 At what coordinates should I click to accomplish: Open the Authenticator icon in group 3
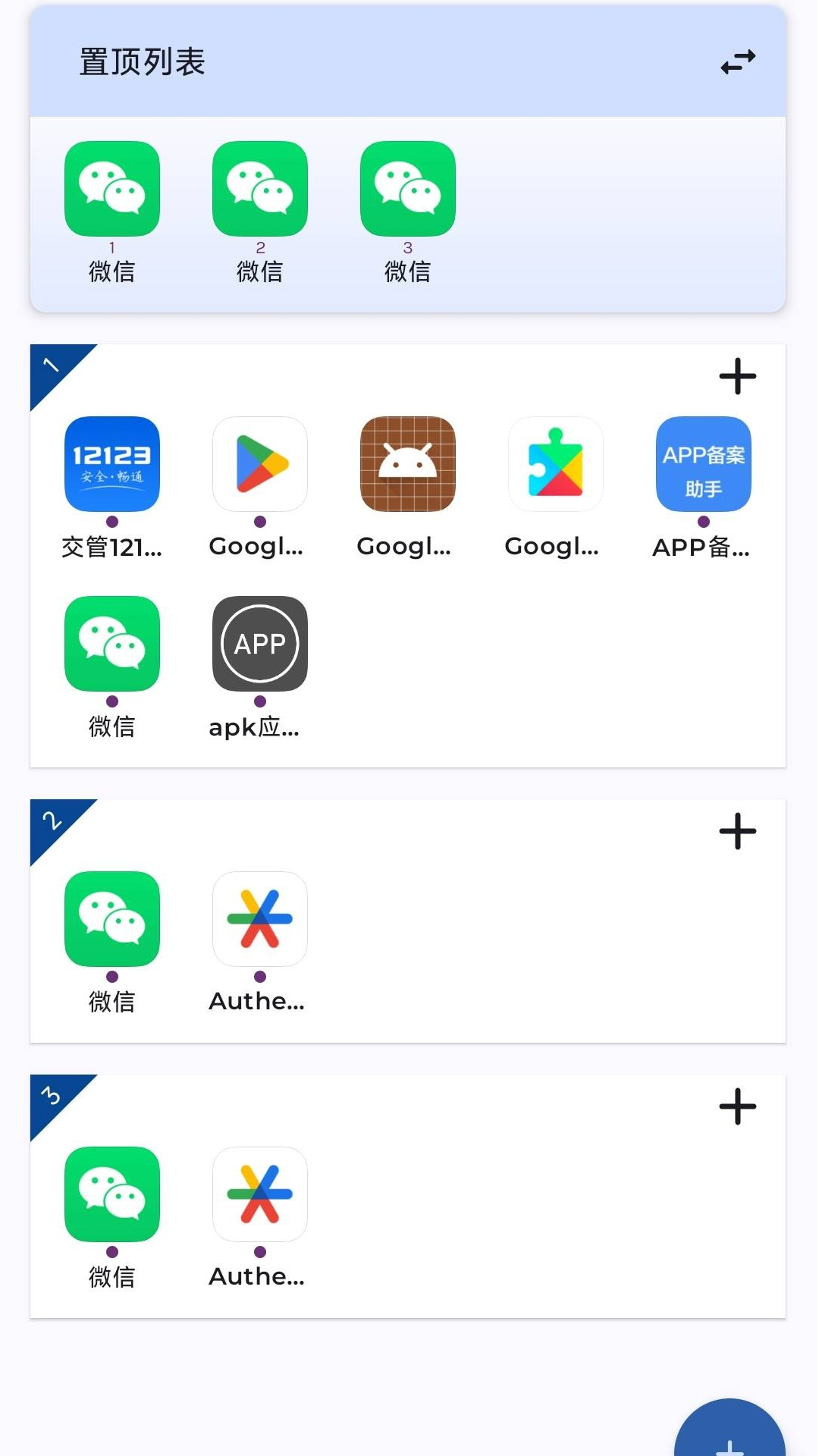click(260, 1194)
